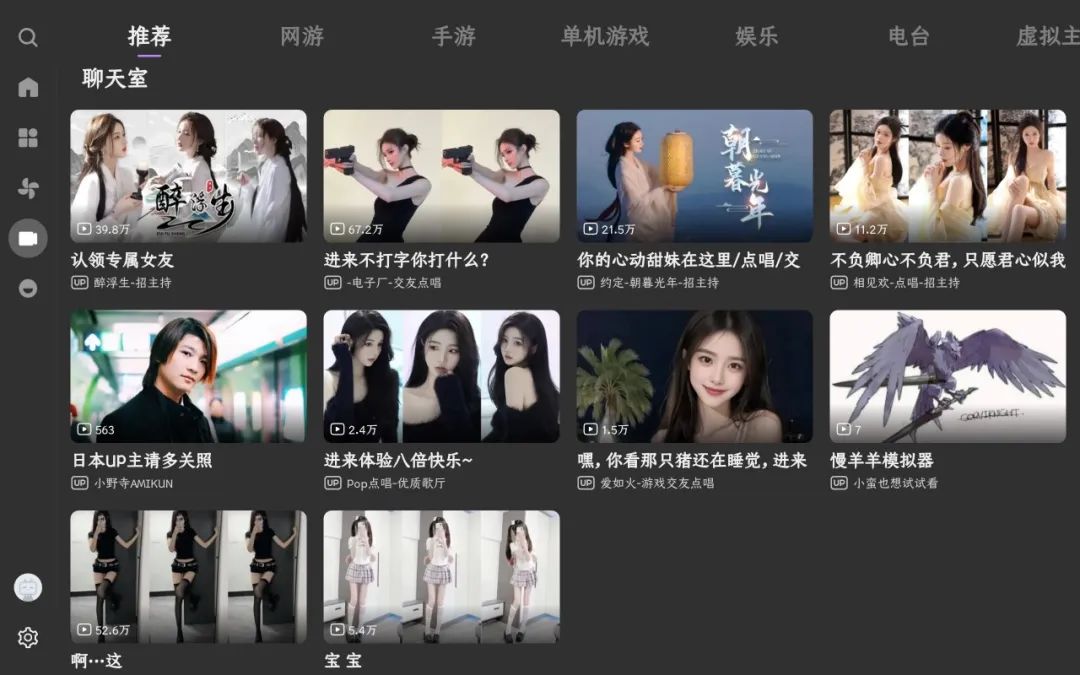Switch to the 网游 tab
The width and height of the screenshot is (1080, 675).
coord(301,37)
